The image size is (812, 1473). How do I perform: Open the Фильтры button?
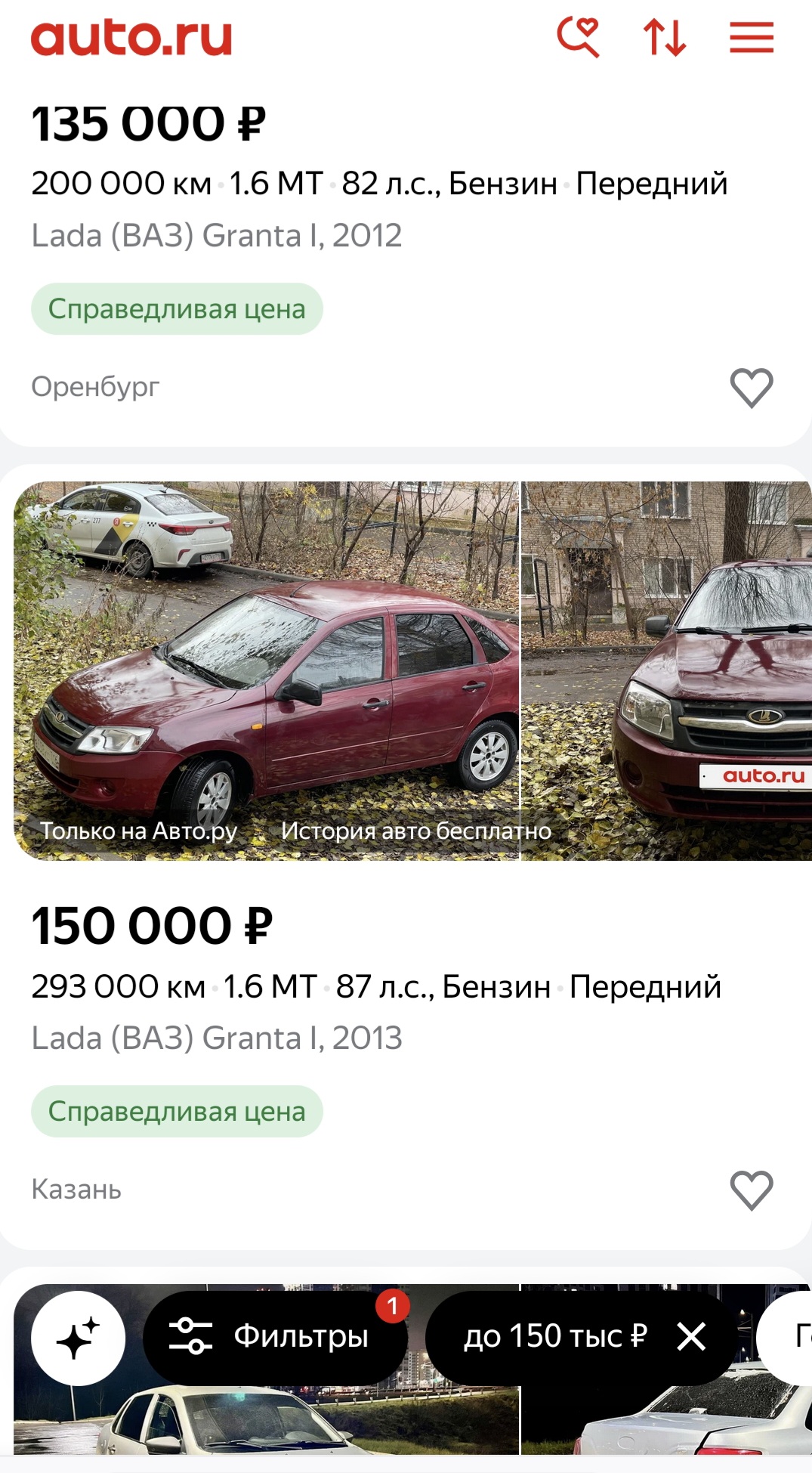[276, 1337]
